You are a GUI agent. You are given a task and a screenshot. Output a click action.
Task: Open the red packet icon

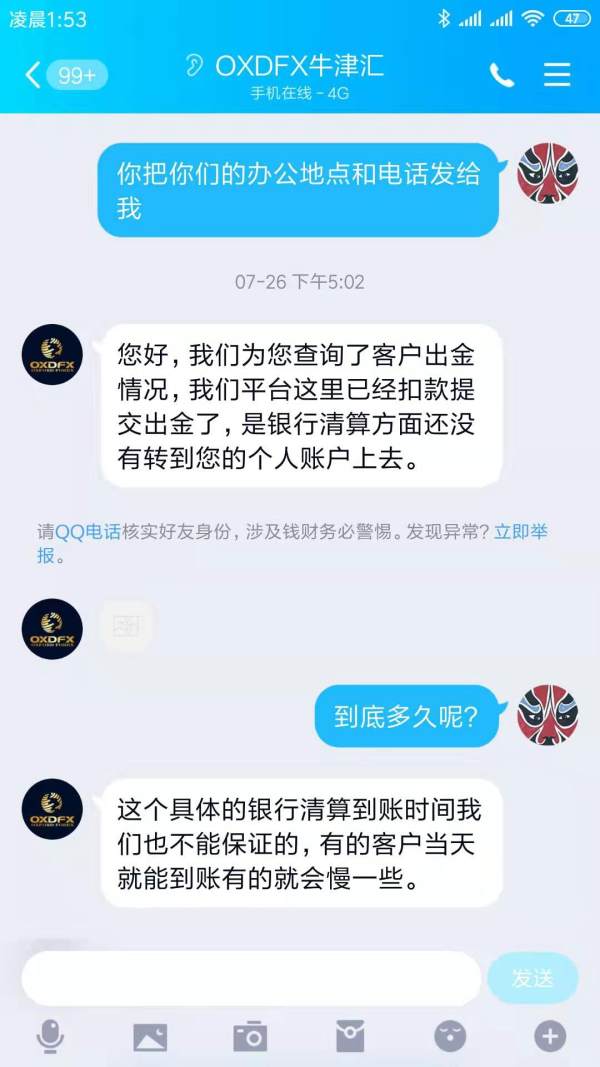point(350,1037)
